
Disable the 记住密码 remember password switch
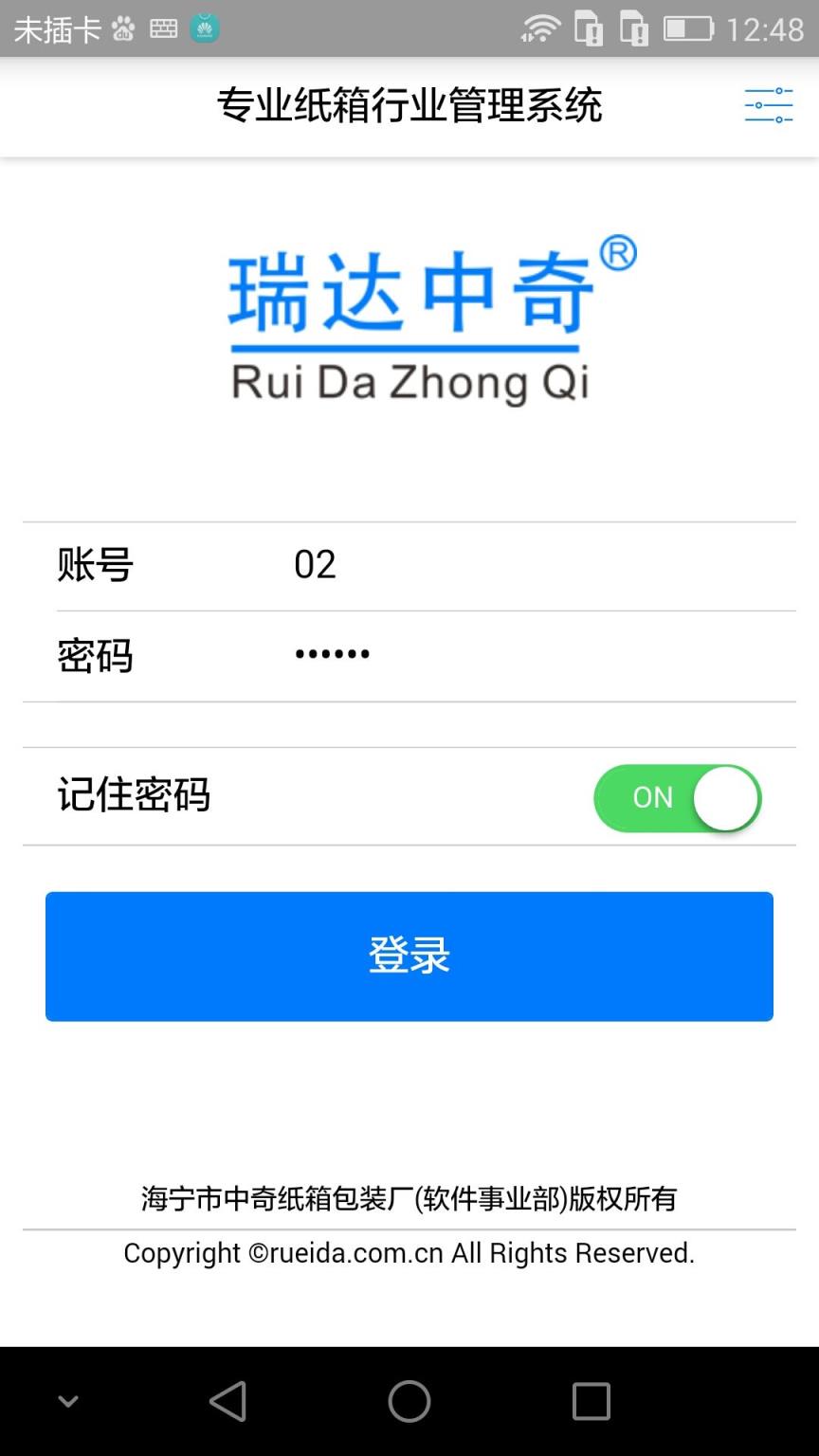point(677,798)
